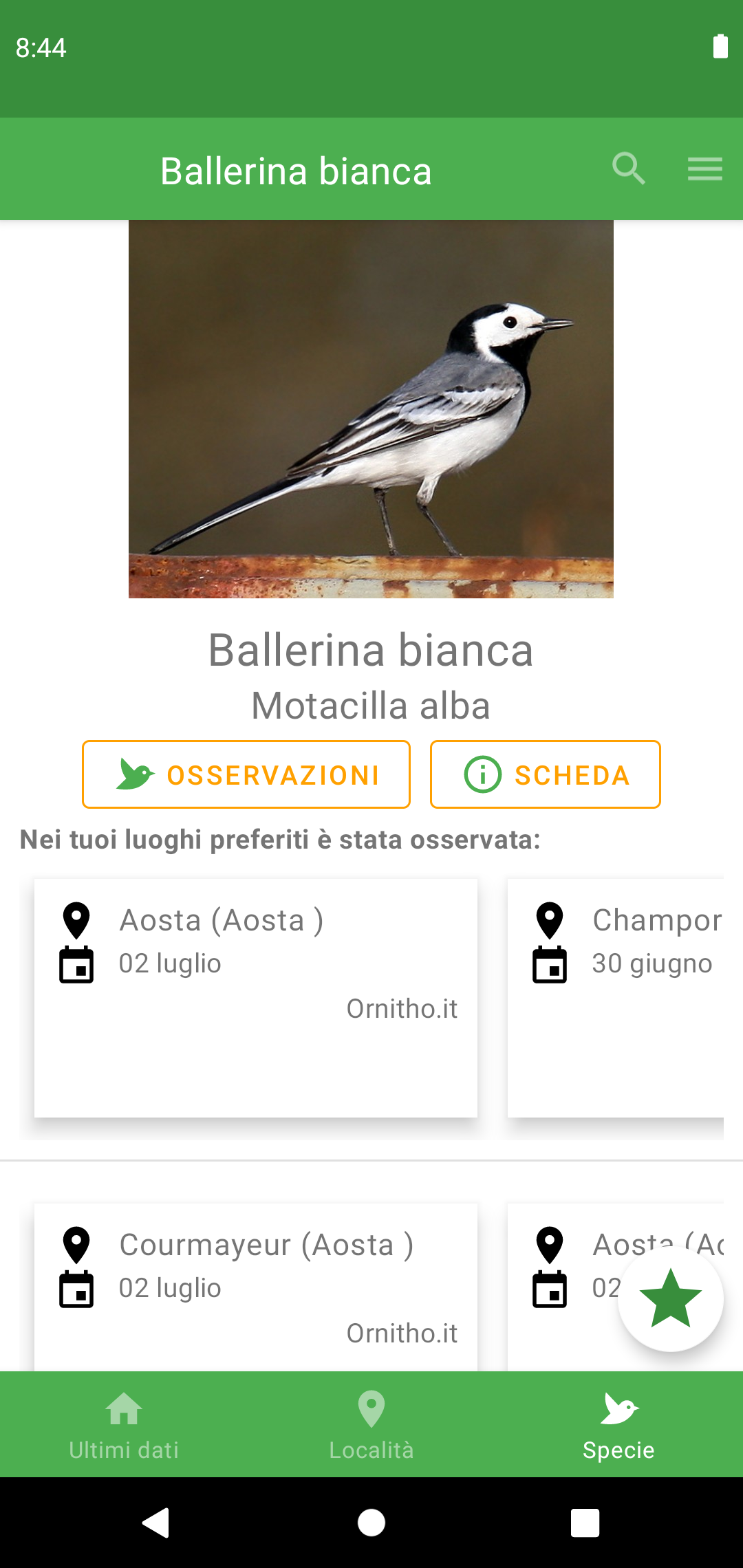Tap the Osservazioni button

coord(246,774)
